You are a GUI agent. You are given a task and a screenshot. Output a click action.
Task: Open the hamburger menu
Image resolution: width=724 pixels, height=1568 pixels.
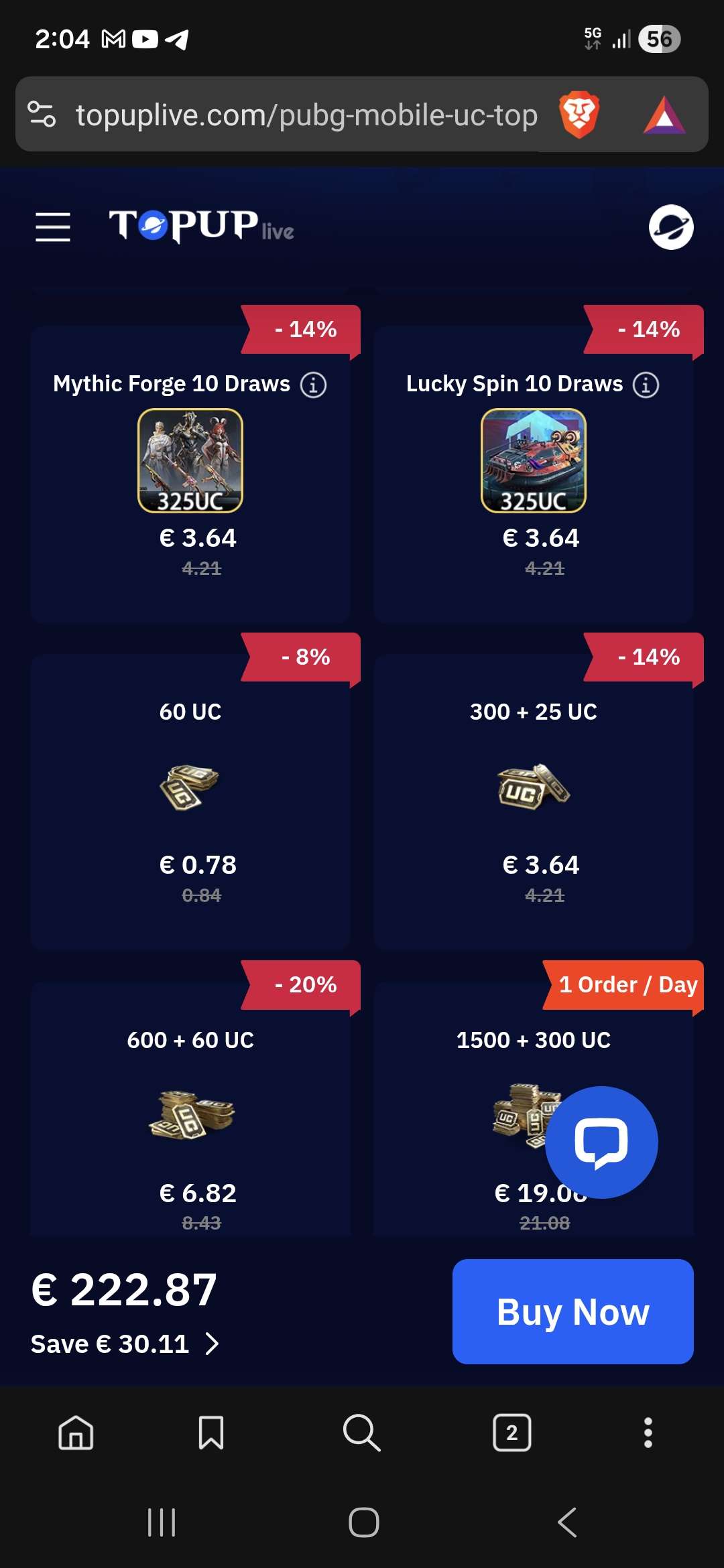53,226
